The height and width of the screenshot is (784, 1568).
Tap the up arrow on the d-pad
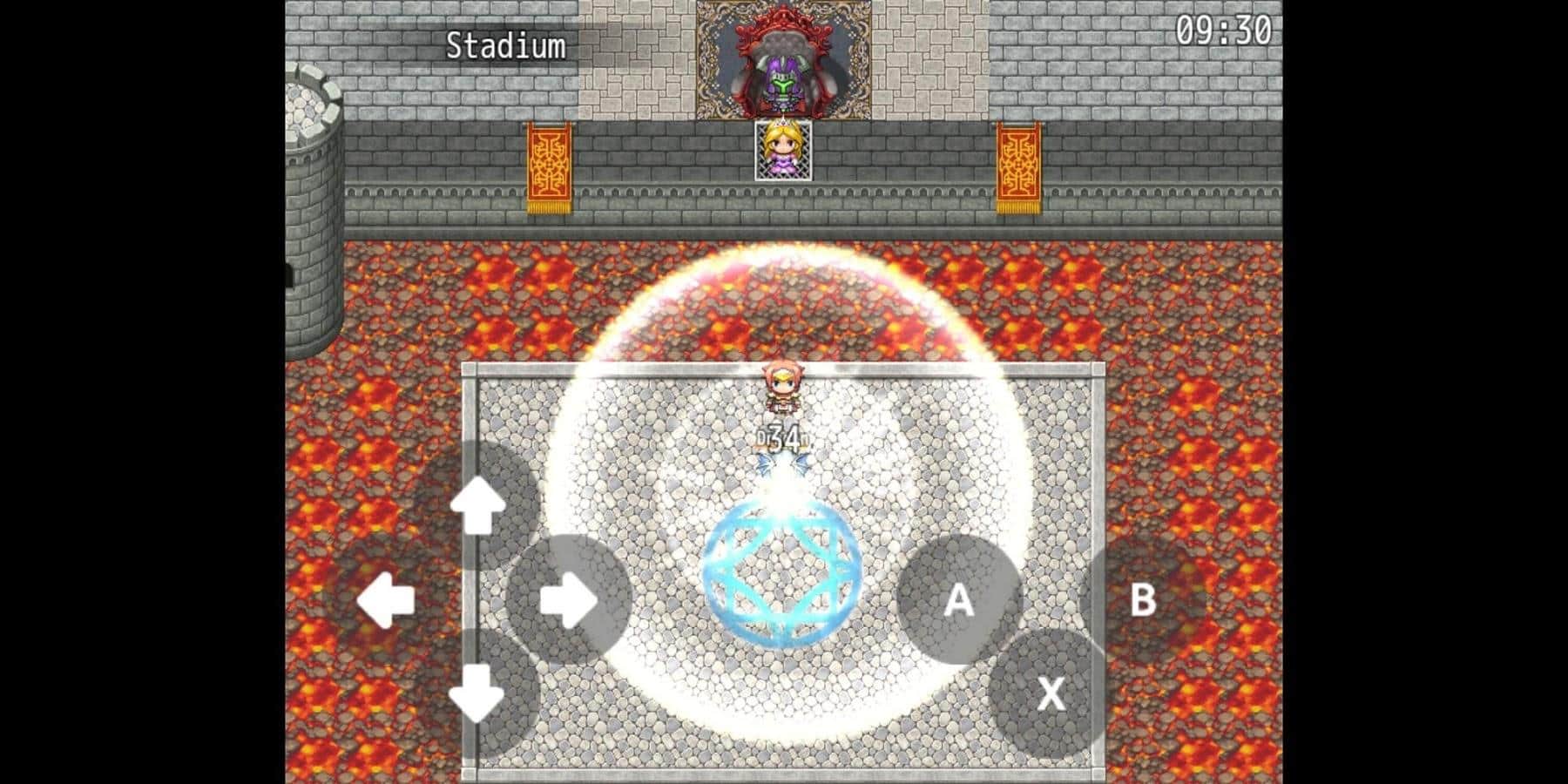476,505
